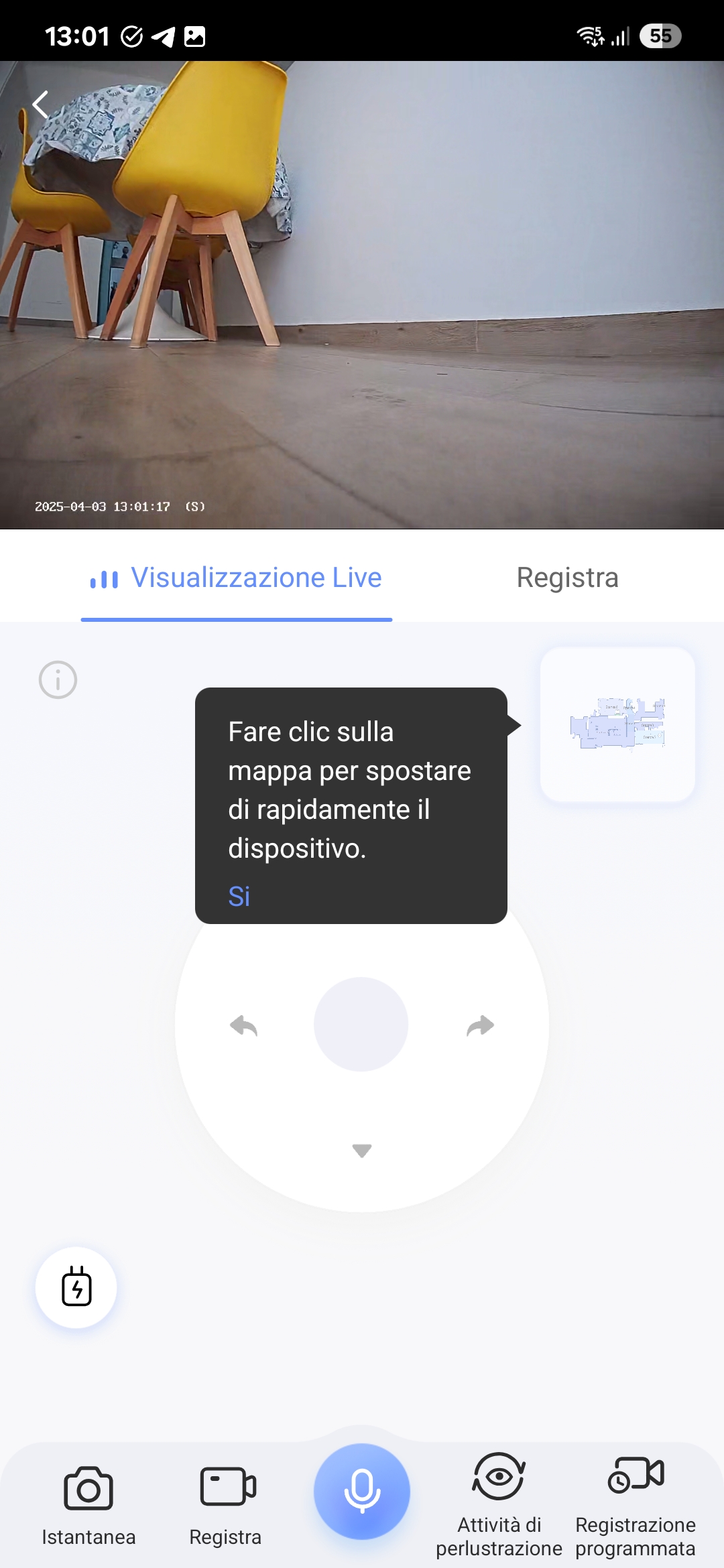724x1568 pixels.
Task: Send the robot to the charging dock
Action: tap(76, 1287)
